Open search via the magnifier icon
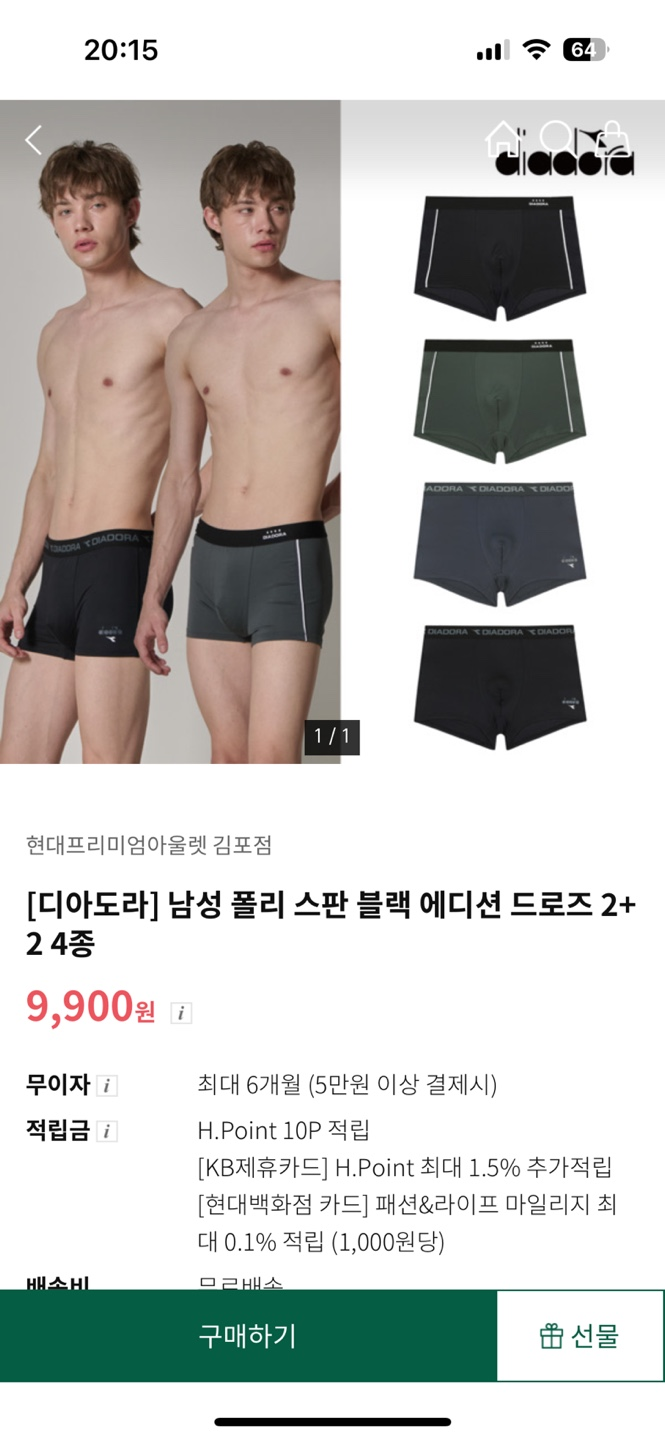665x1440 pixels. click(558, 139)
